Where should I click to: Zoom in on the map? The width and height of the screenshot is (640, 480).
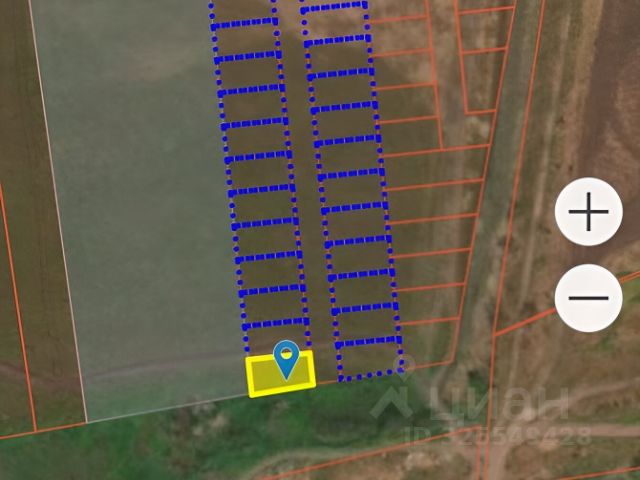[589, 212]
